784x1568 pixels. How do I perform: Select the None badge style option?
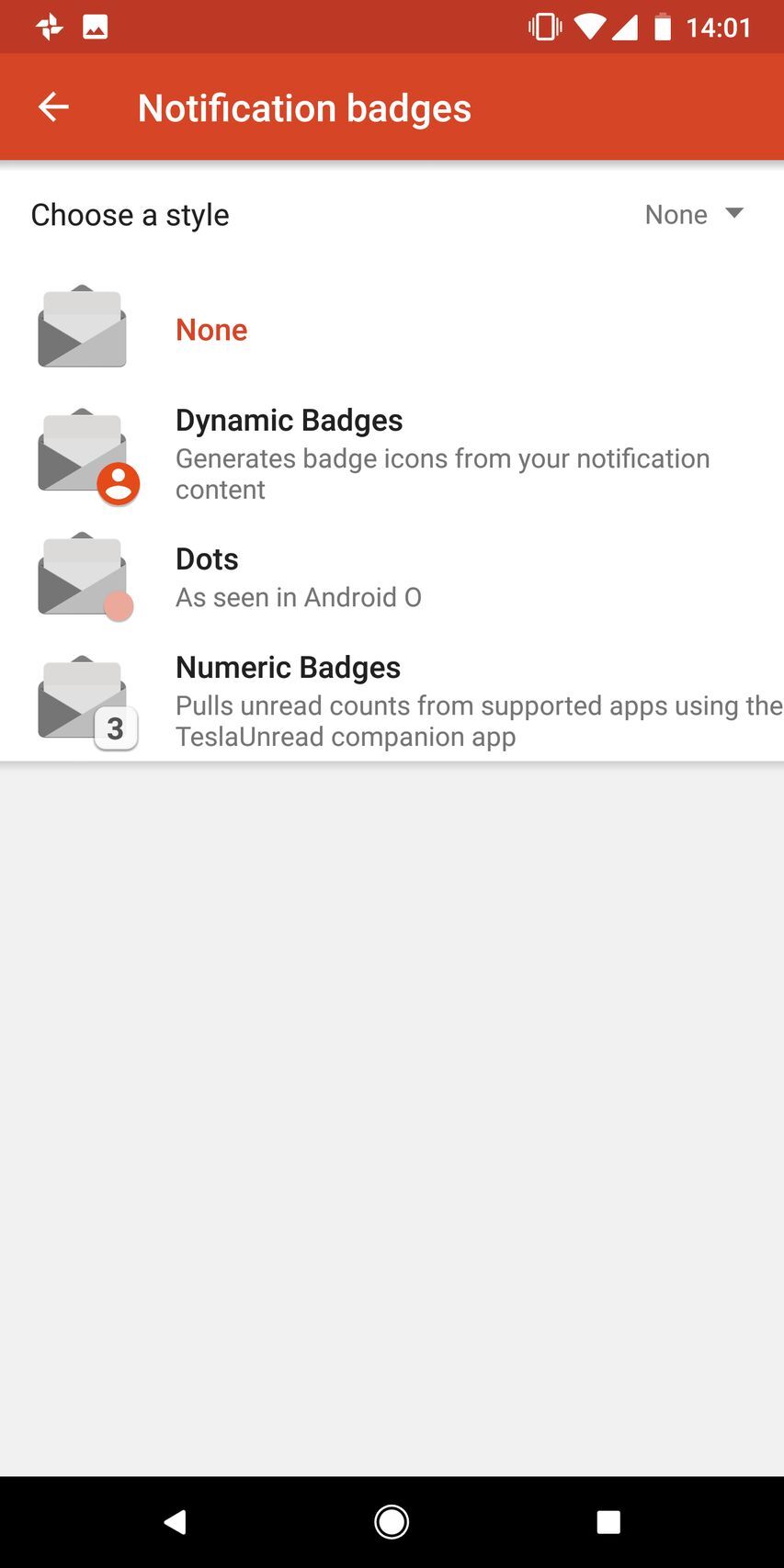[211, 329]
